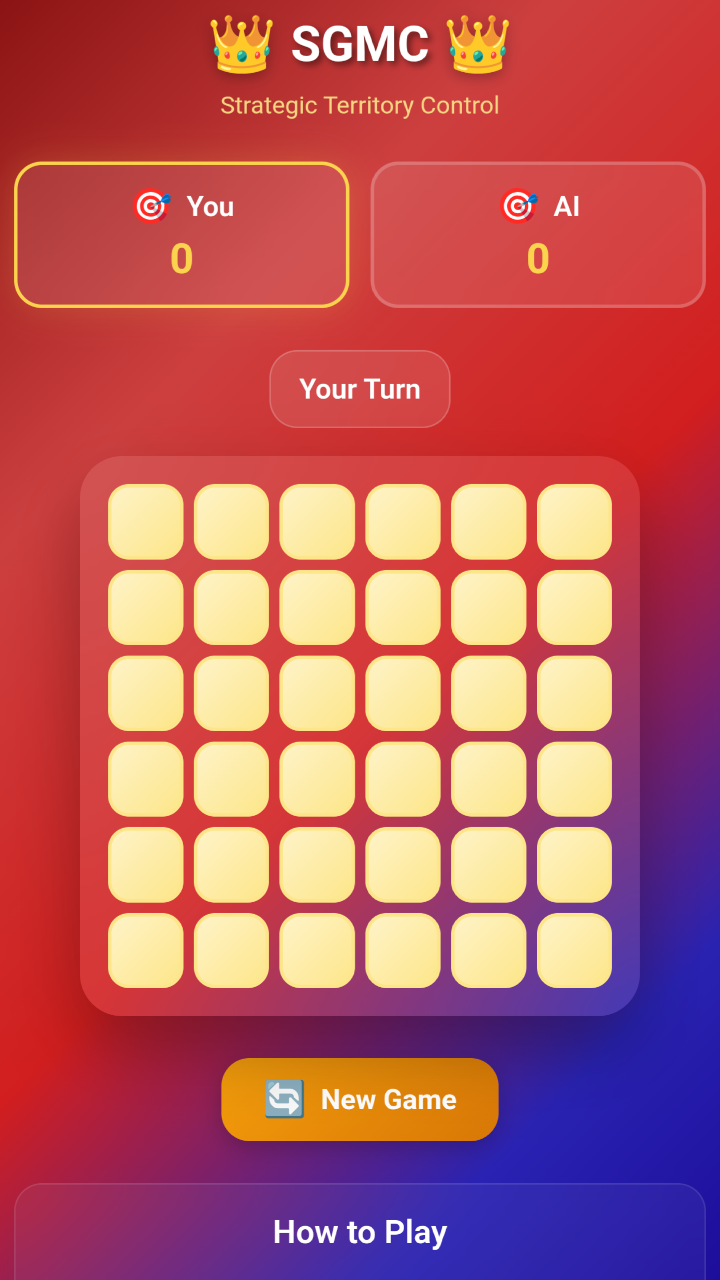Claim the fourth cell in the fourth row
Viewport: 720px width, 1280px height.
(x=403, y=779)
